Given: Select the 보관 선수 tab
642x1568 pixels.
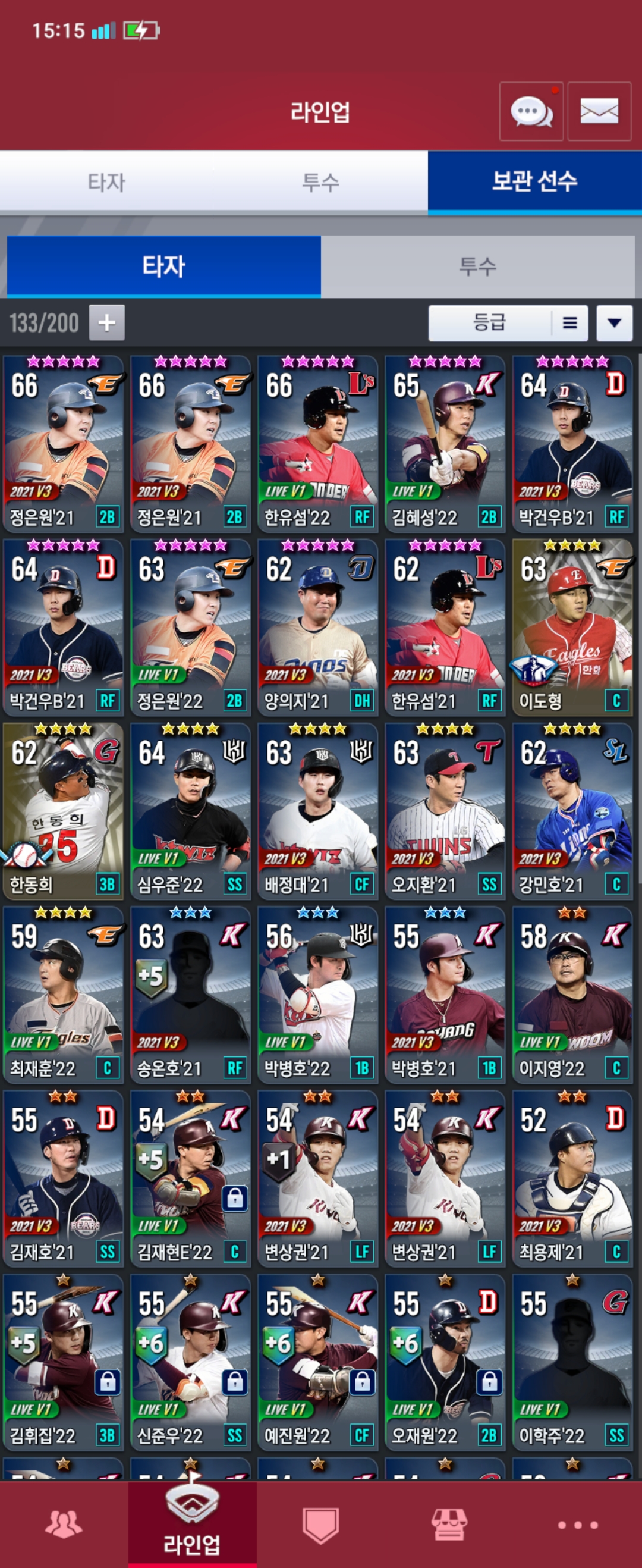Looking at the screenshot, I should [534, 182].
